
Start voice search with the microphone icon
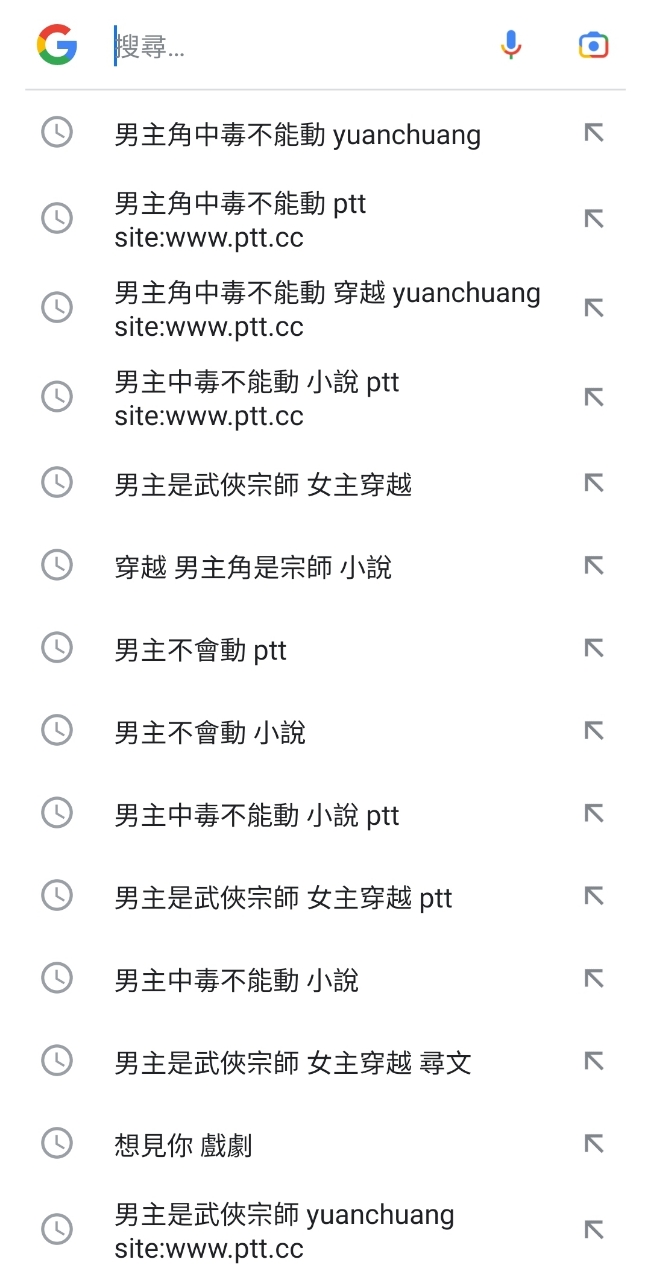[x=511, y=45]
